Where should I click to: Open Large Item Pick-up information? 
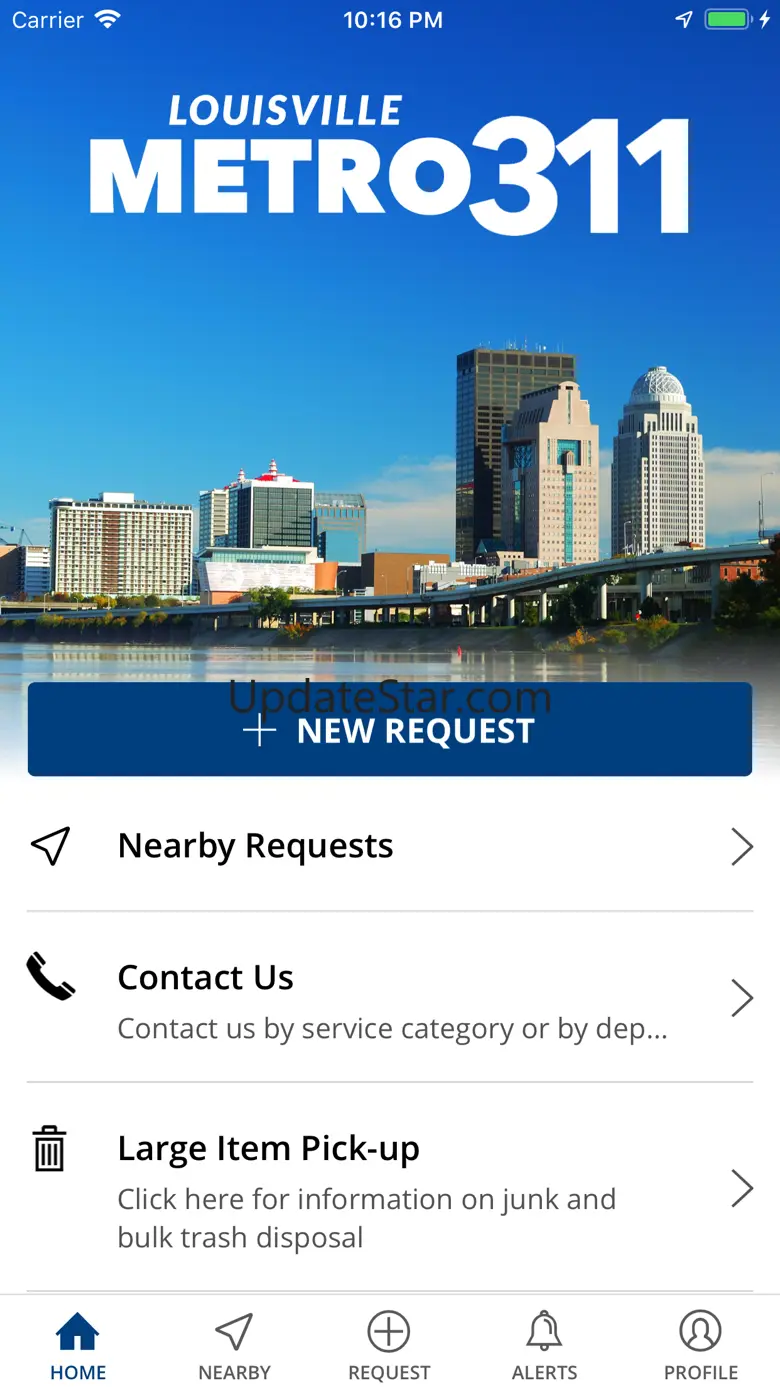pos(389,1189)
